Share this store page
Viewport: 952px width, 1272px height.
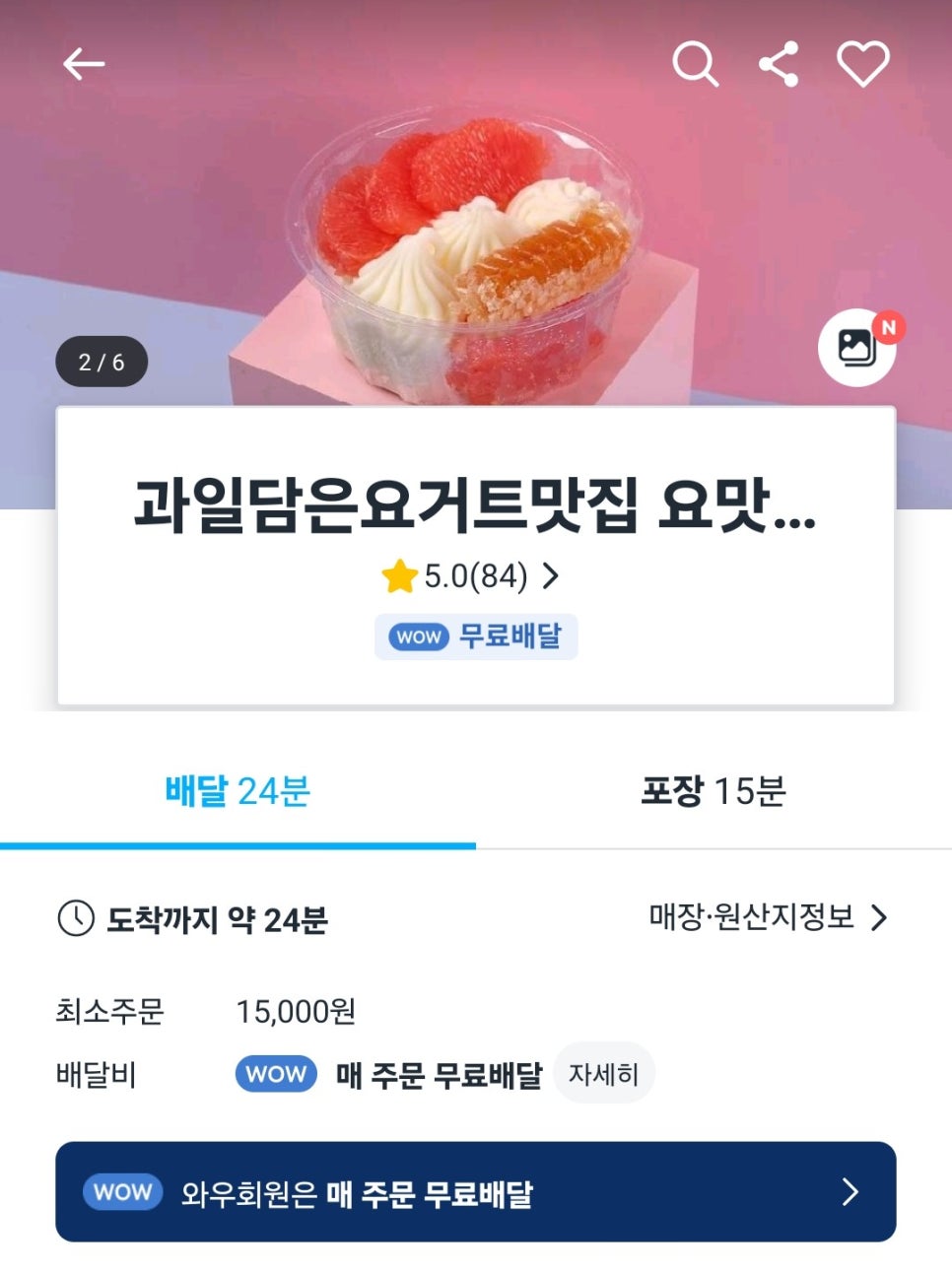click(779, 65)
